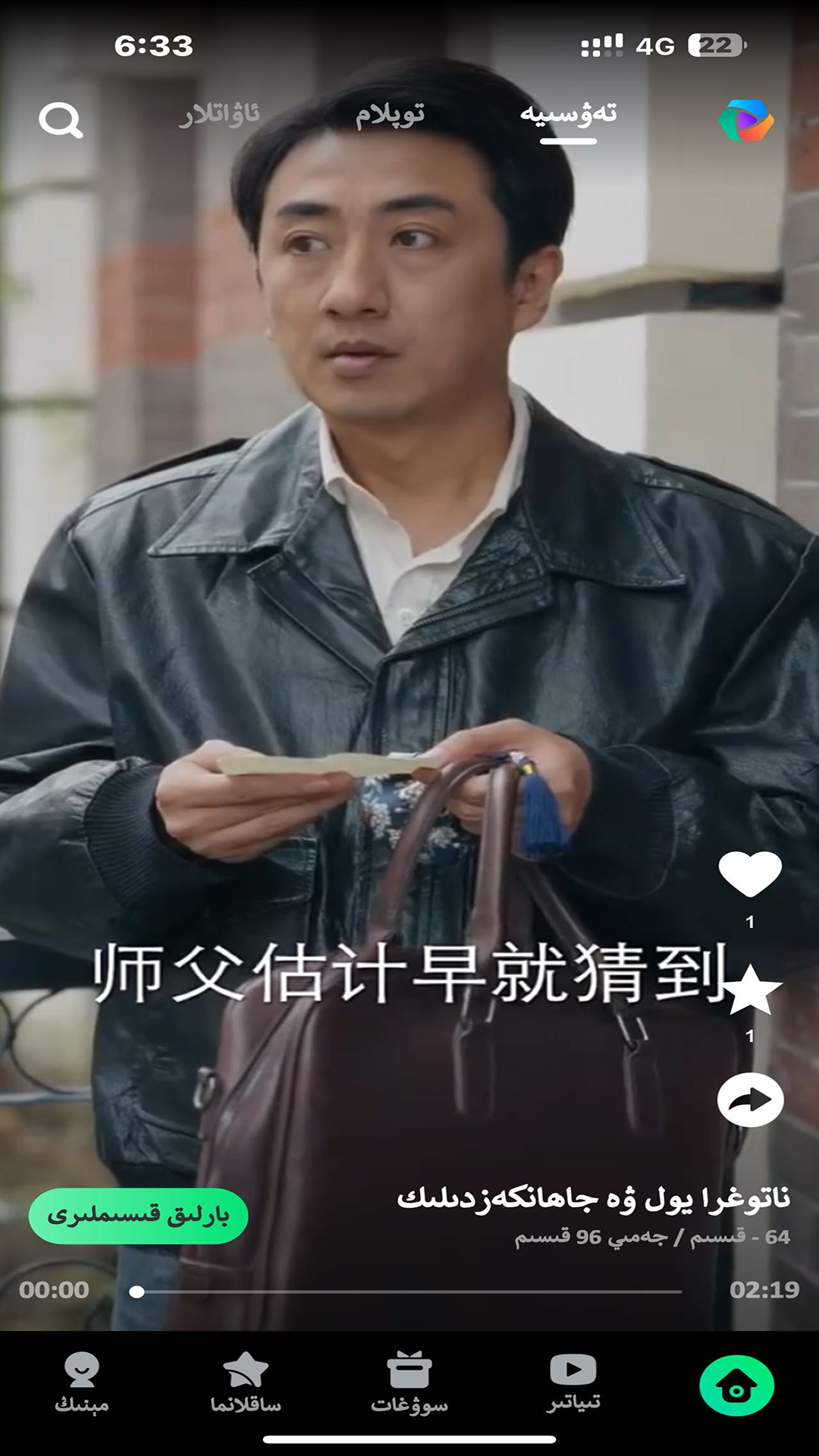Share this video via arrow icon
This screenshot has width=819, height=1456.
click(x=750, y=1100)
